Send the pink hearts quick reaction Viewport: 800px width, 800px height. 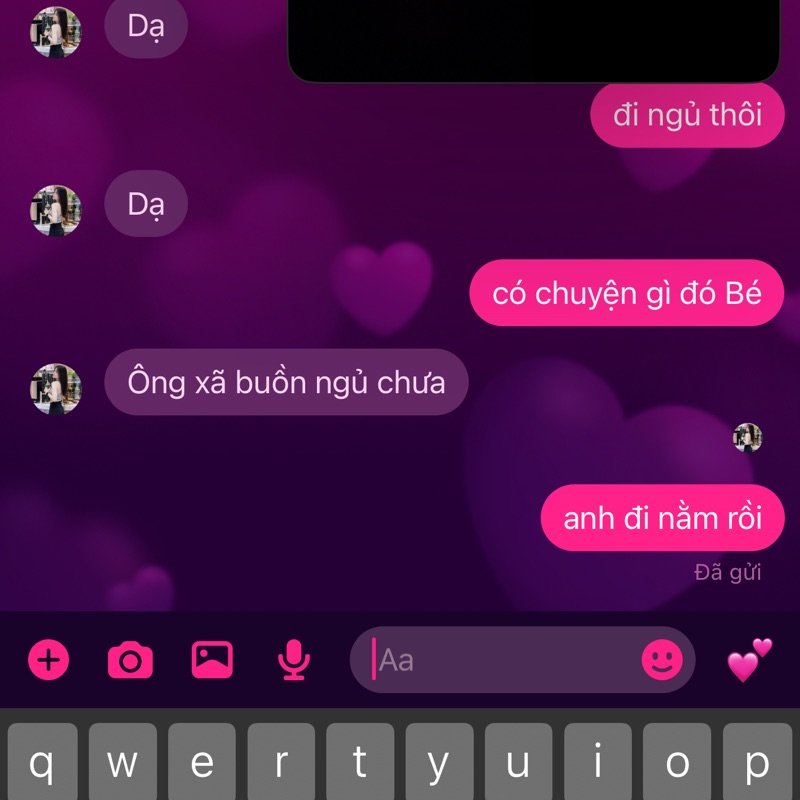749,660
